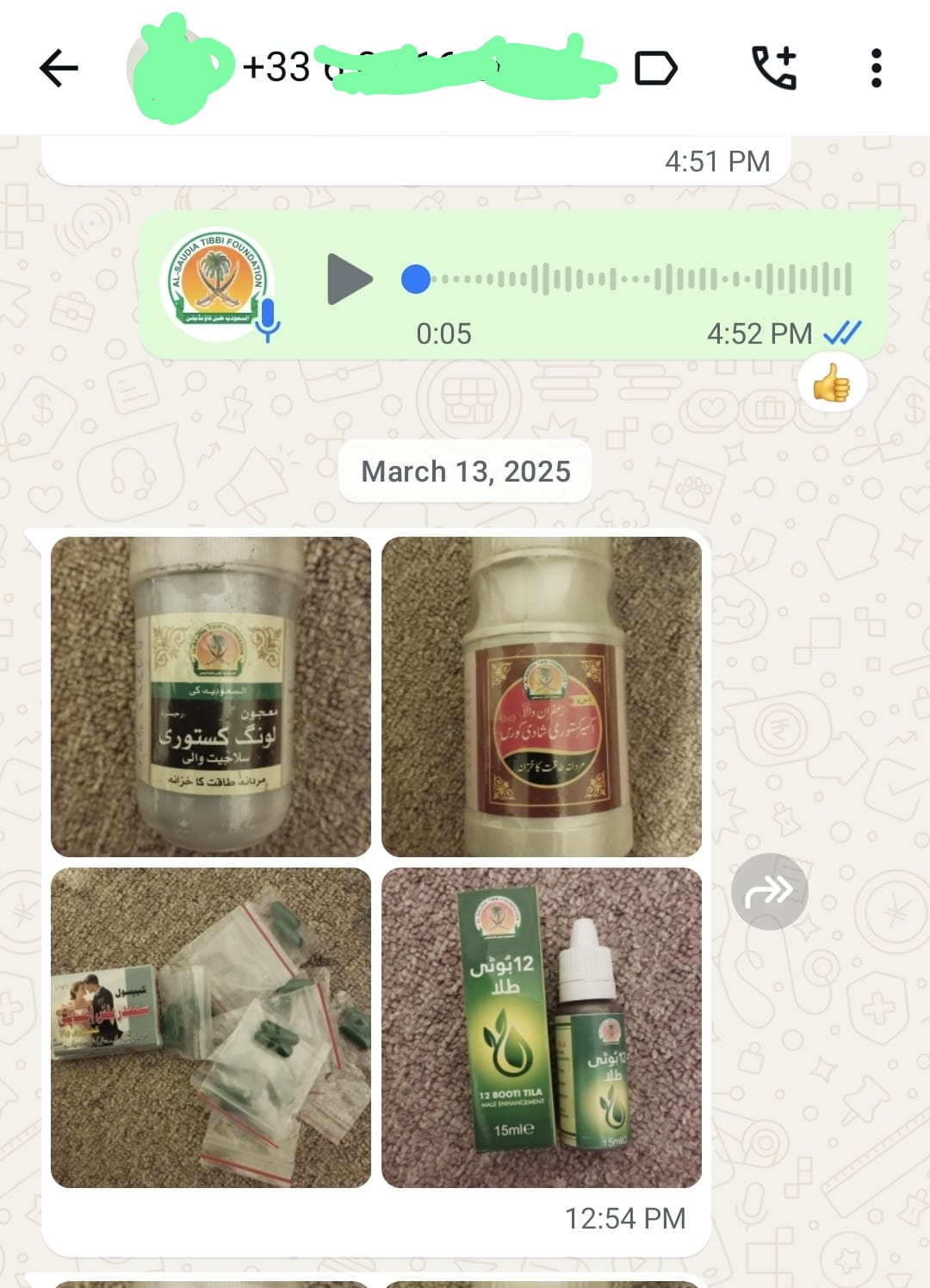Play the 0:05 voice message
930x1288 pixels.
point(349,279)
